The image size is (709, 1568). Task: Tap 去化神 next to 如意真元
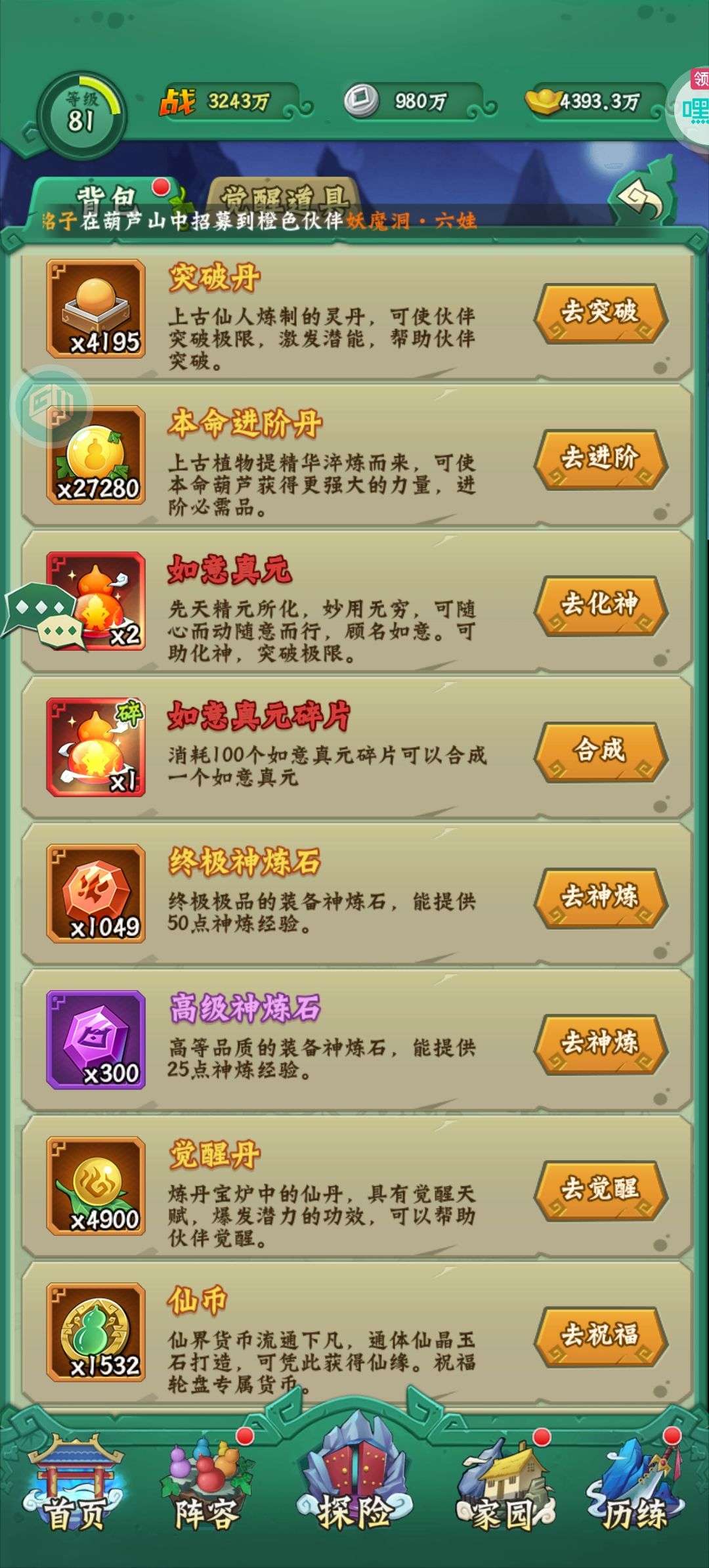point(601,605)
